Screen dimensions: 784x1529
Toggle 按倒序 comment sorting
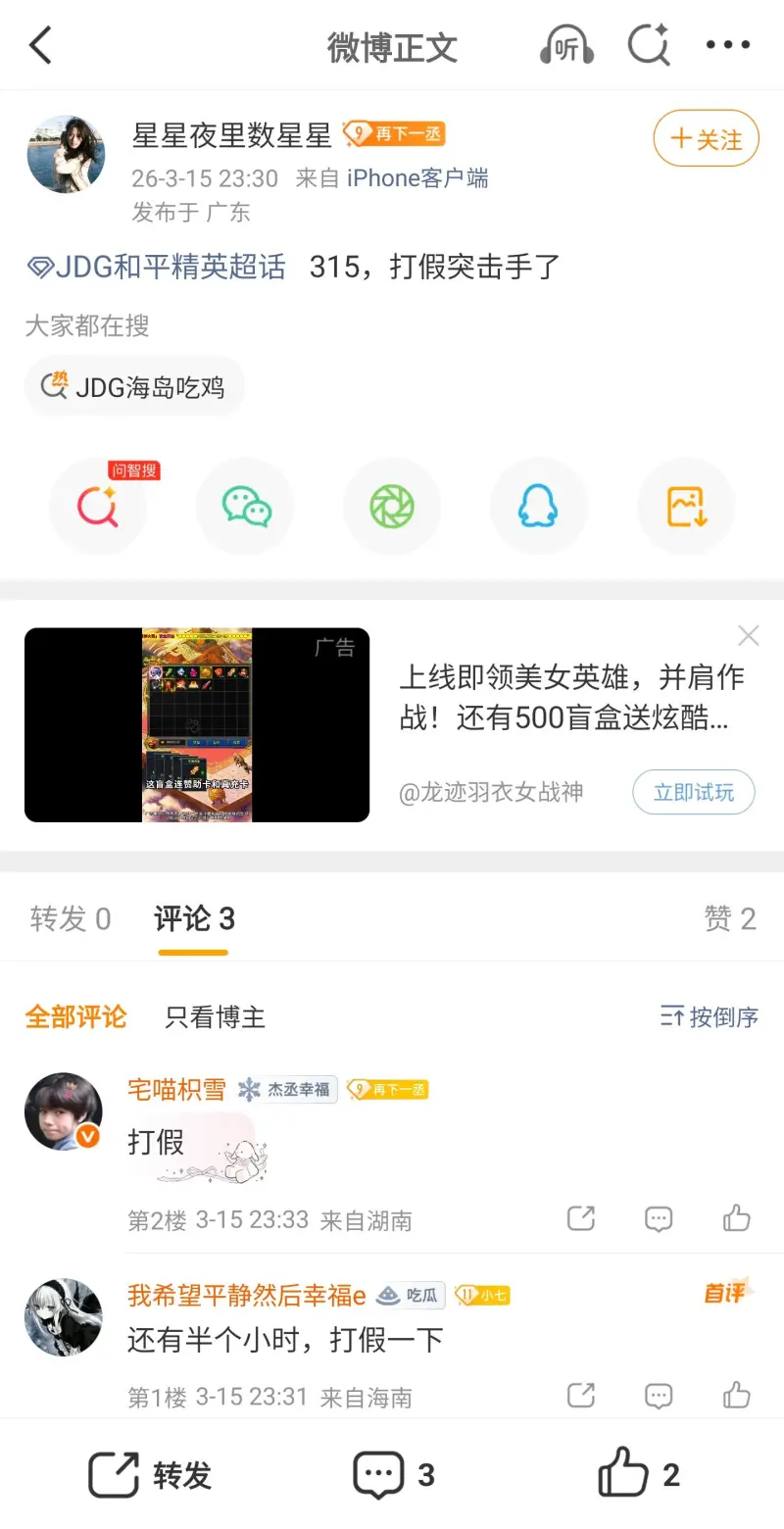click(x=710, y=1016)
